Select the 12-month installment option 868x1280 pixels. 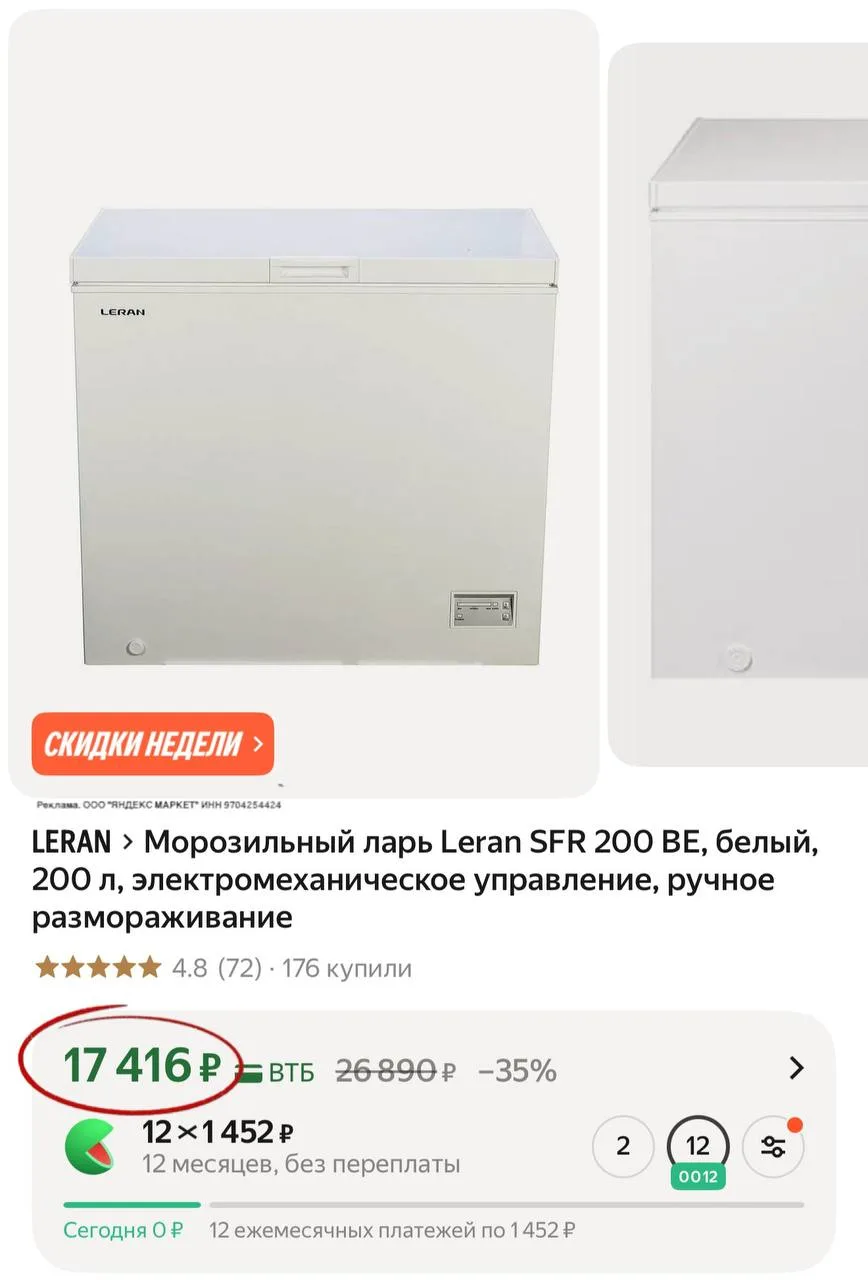697,1146
